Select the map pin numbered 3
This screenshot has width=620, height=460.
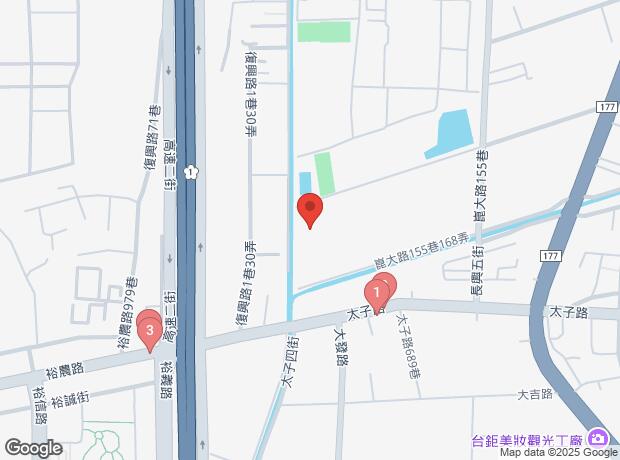pyautogui.click(x=149, y=329)
